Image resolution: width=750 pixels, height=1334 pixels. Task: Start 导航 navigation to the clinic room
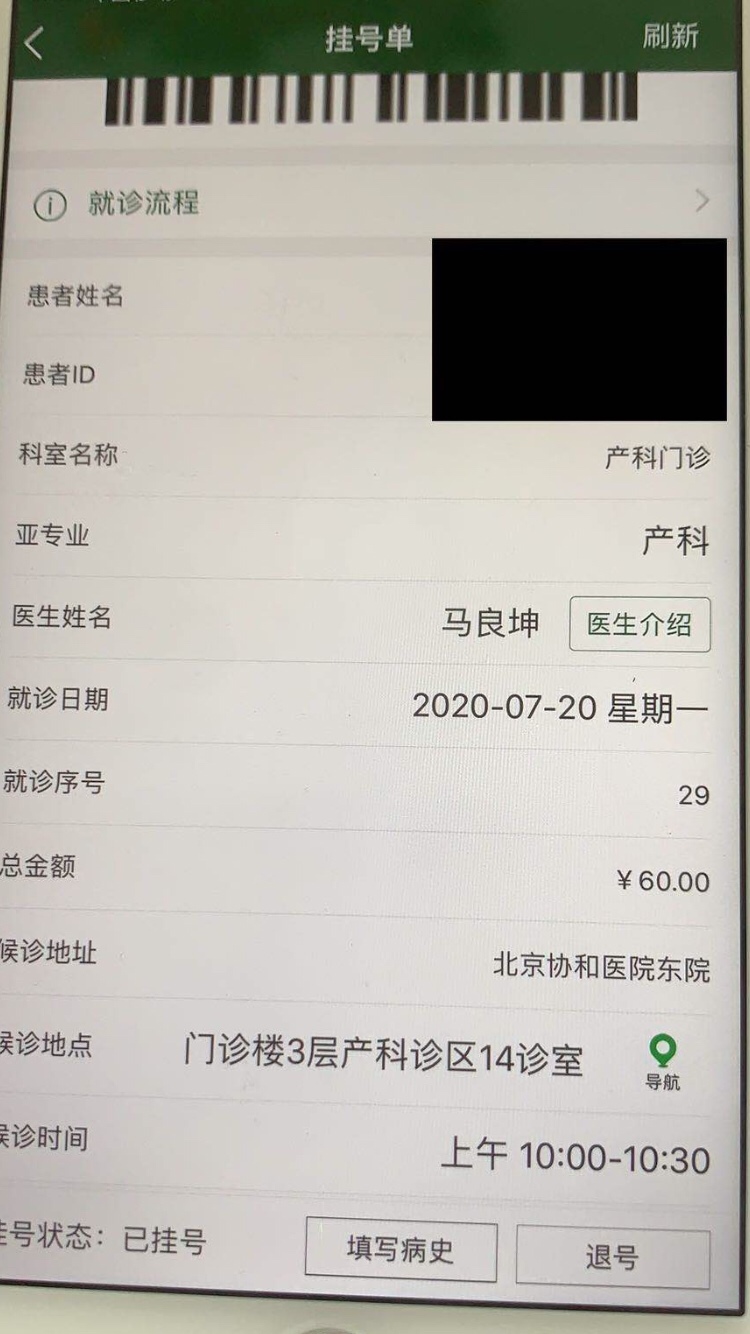click(662, 1061)
